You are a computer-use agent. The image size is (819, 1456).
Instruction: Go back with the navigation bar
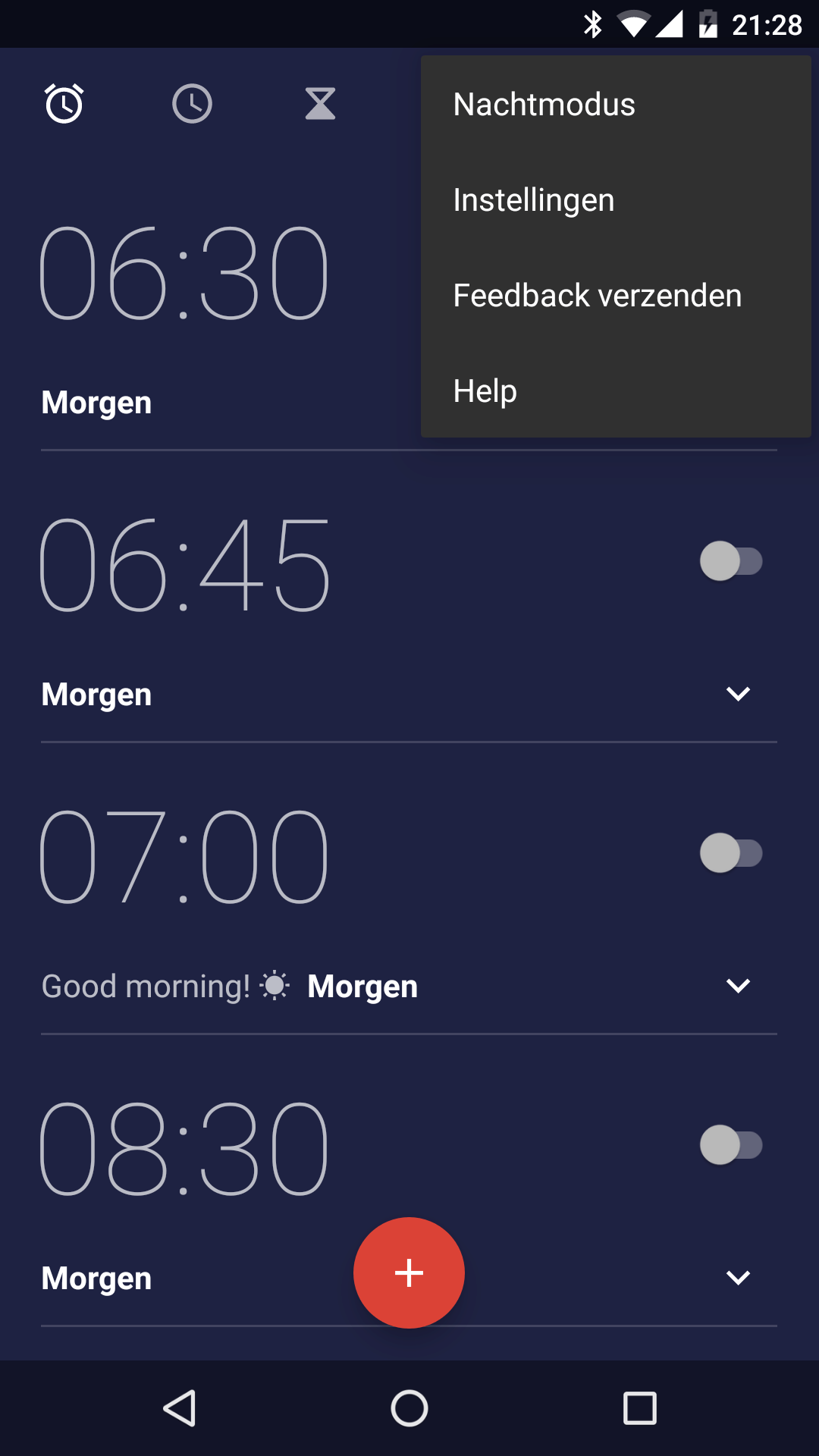(x=180, y=1409)
